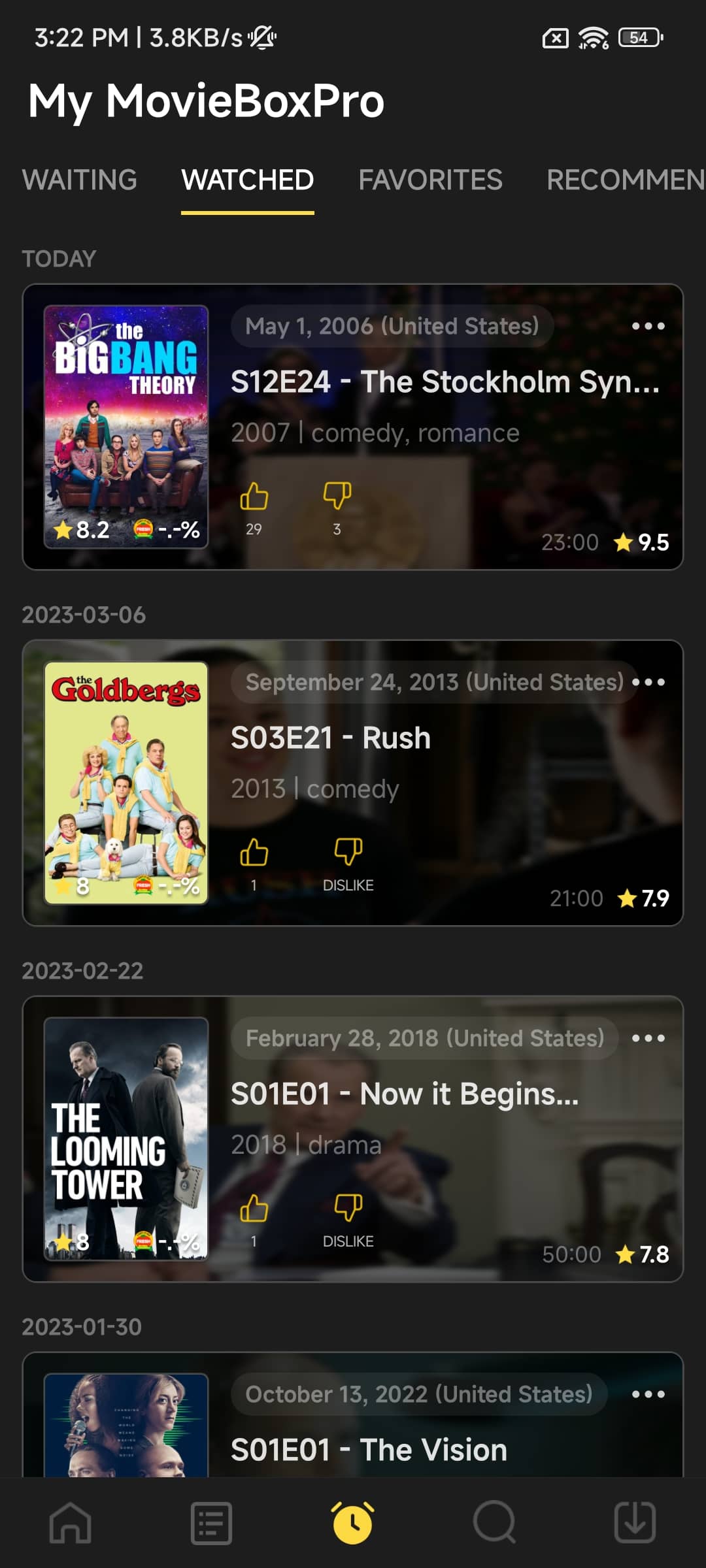Open the three-dot menu for Big Bang Theory

[648, 326]
